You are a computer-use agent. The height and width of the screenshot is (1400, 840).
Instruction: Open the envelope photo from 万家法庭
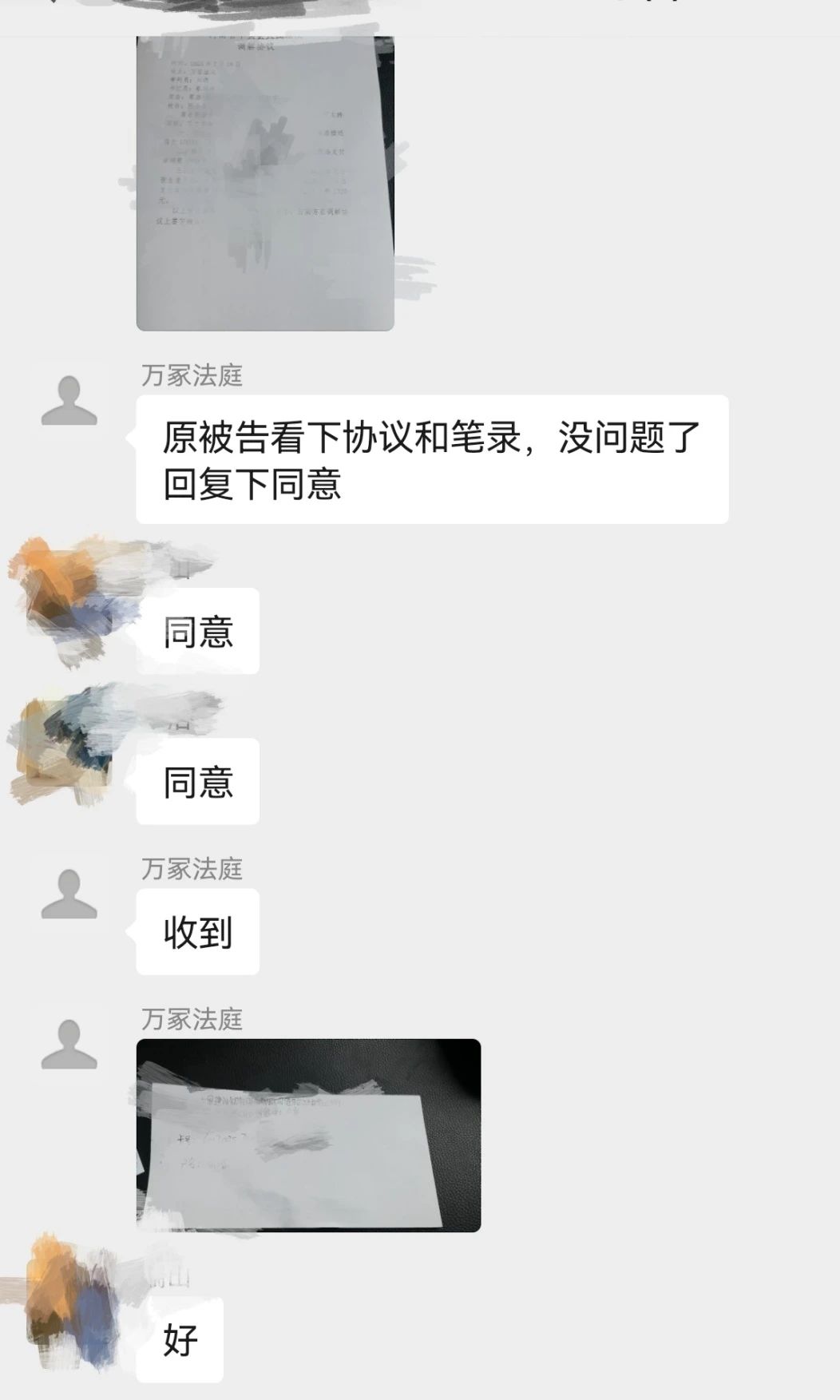pyautogui.click(x=308, y=1135)
